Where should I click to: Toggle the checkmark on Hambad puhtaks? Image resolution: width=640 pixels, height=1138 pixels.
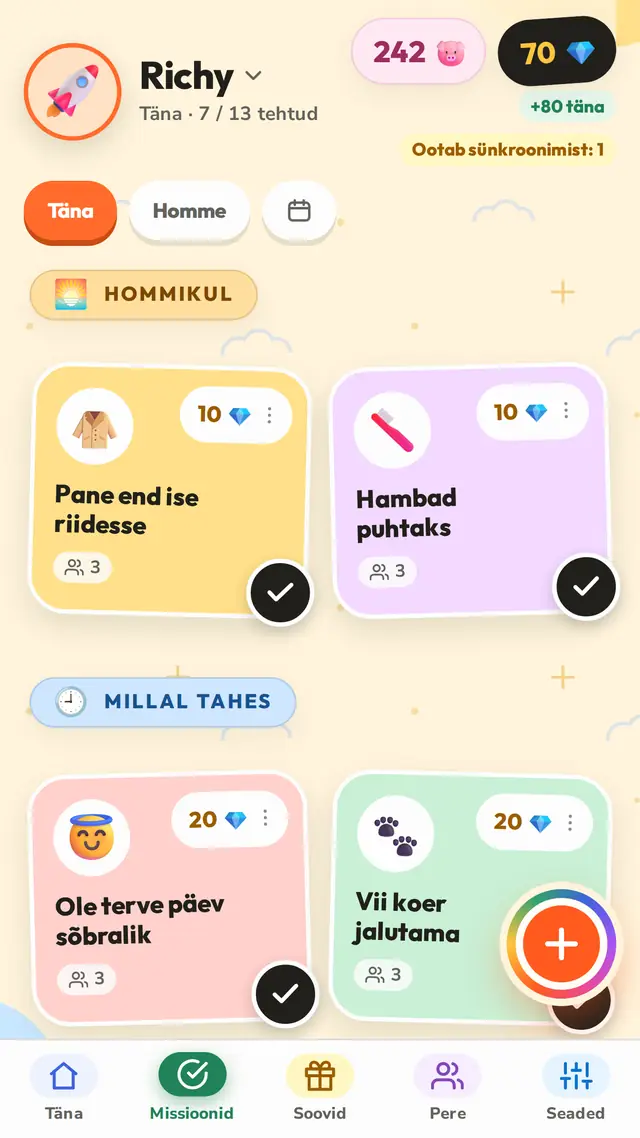[586, 586]
